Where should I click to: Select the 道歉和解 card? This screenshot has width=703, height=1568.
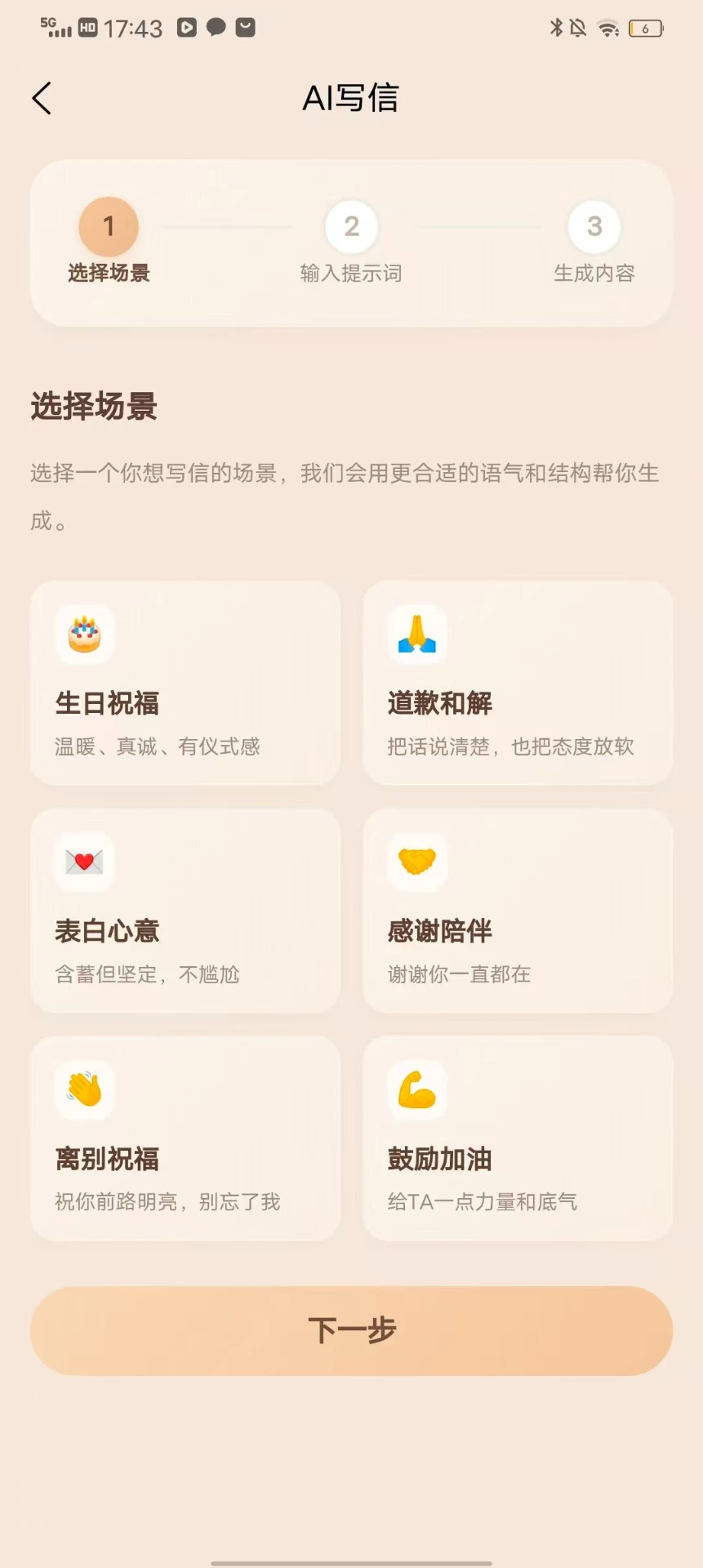(518, 683)
